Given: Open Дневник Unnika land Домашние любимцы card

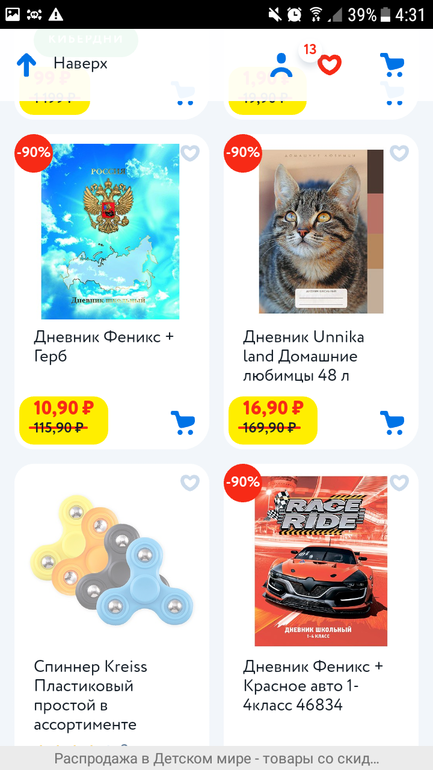Looking at the screenshot, I should 321,292.
